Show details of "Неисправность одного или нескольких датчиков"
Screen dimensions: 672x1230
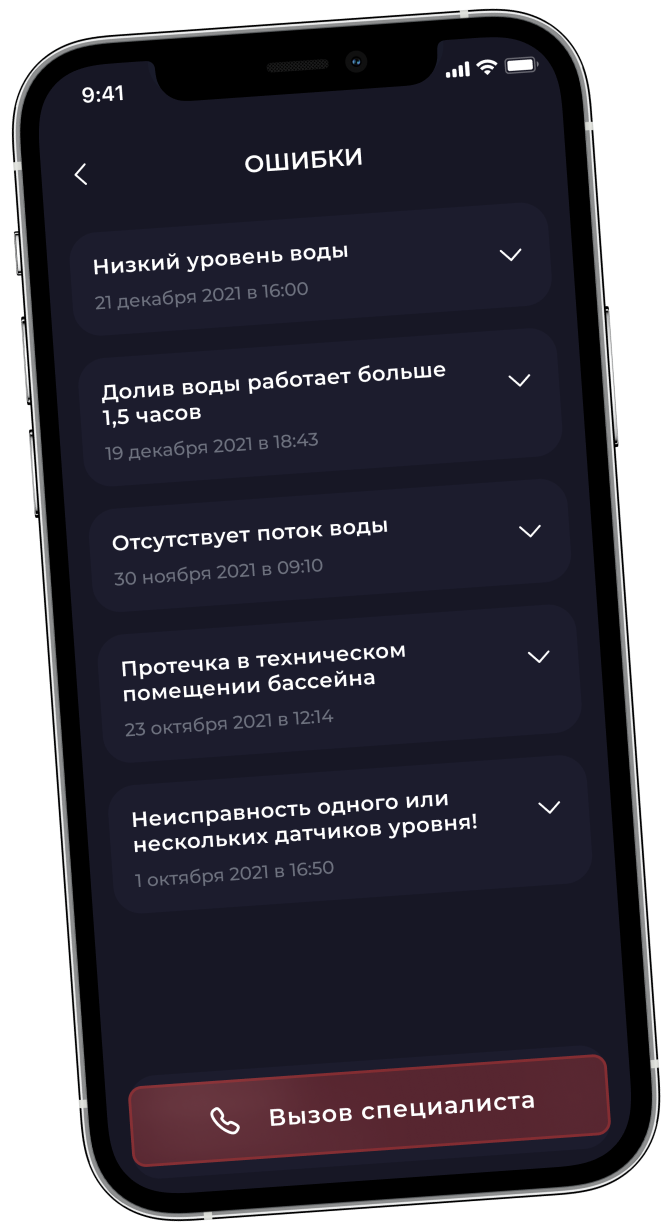tap(549, 807)
